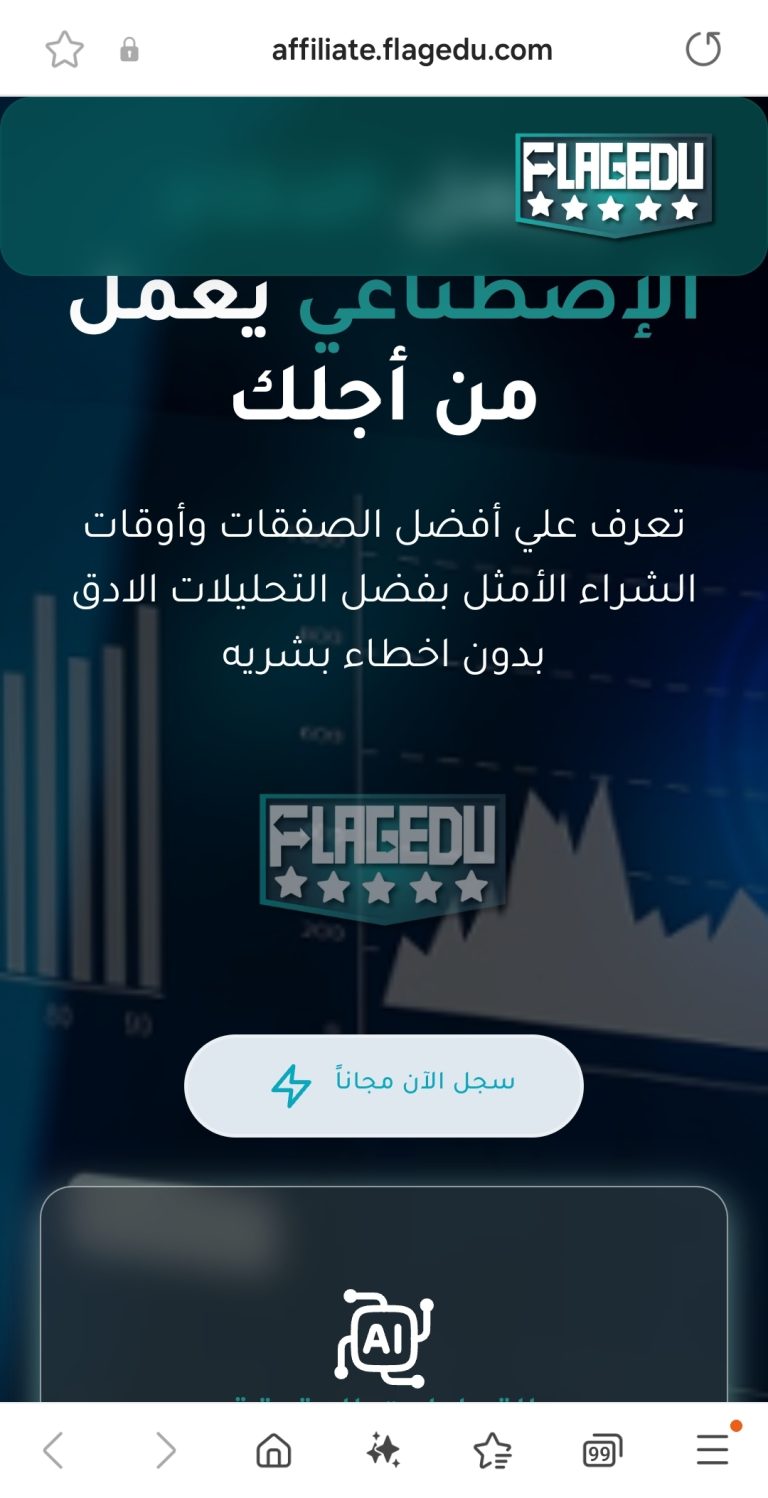768x1498 pixels.
Task: Tap the سجل الآن مجاناً register button
Action: click(383, 1085)
